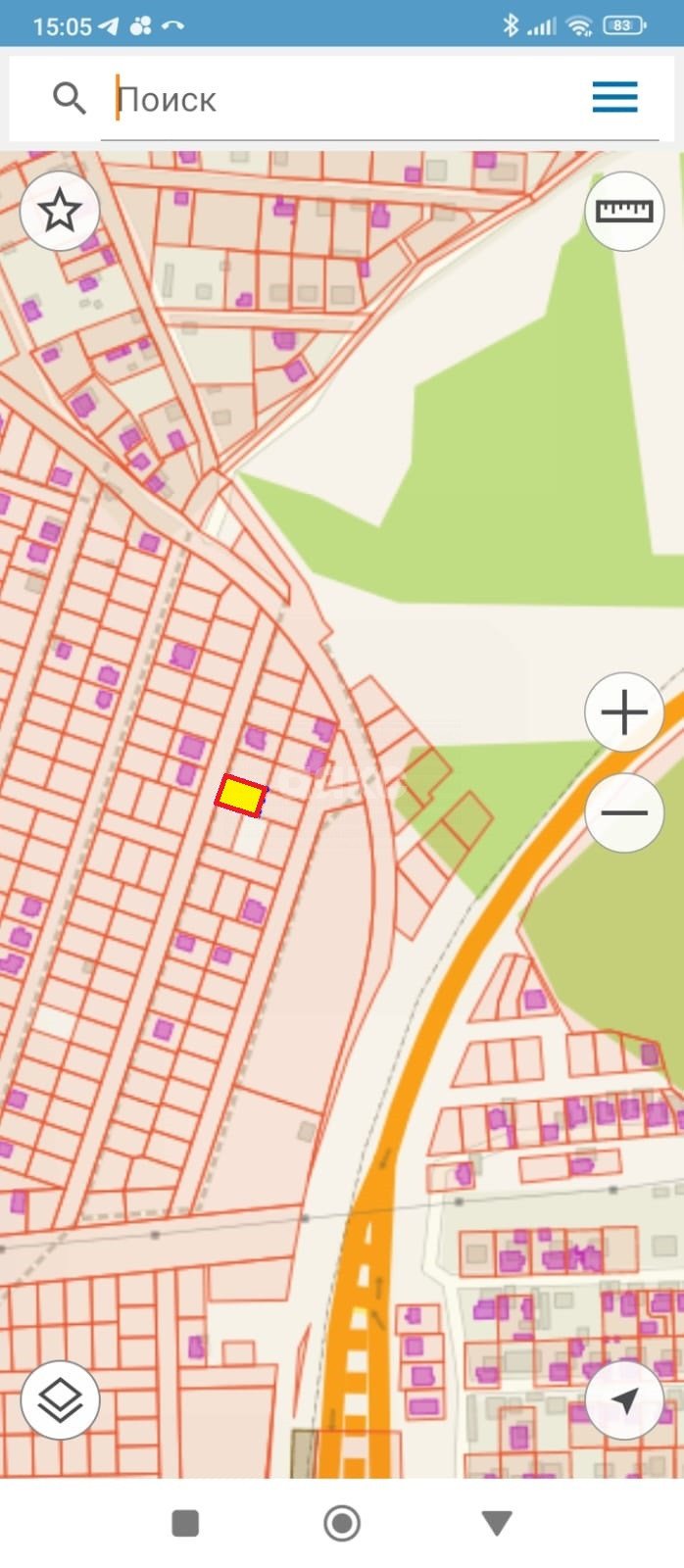Image resolution: width=684 pixels, height=1568 pixels.
Task: Activate the ruler measurement tool
Action: tap(624, 211)
